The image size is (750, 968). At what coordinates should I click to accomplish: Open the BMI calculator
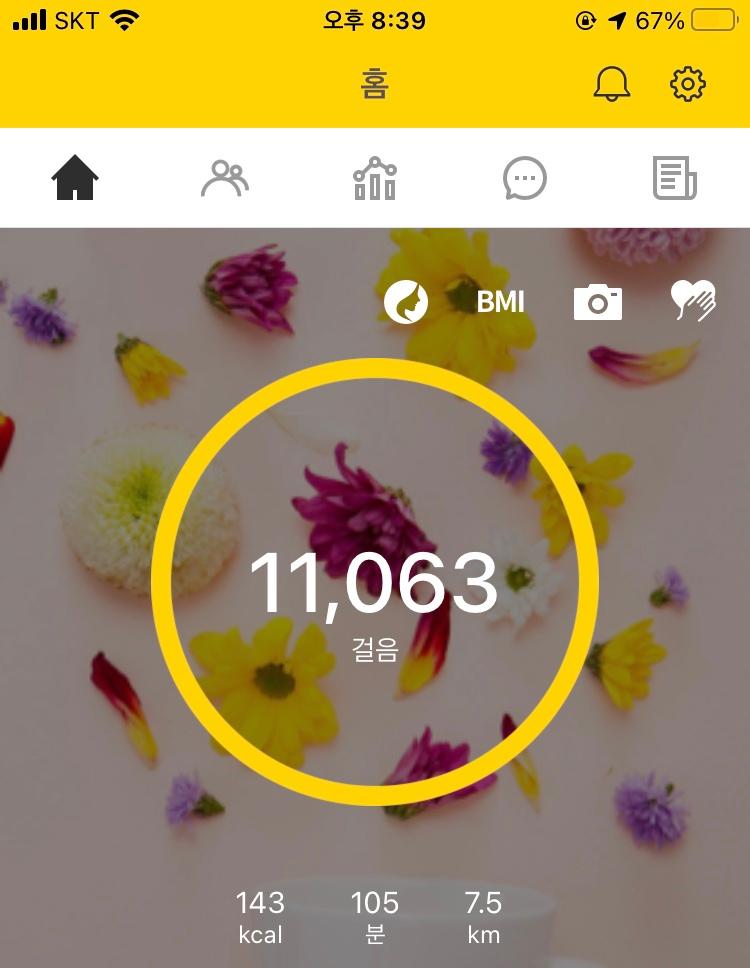pyautogui.click(x=500, y=301)
